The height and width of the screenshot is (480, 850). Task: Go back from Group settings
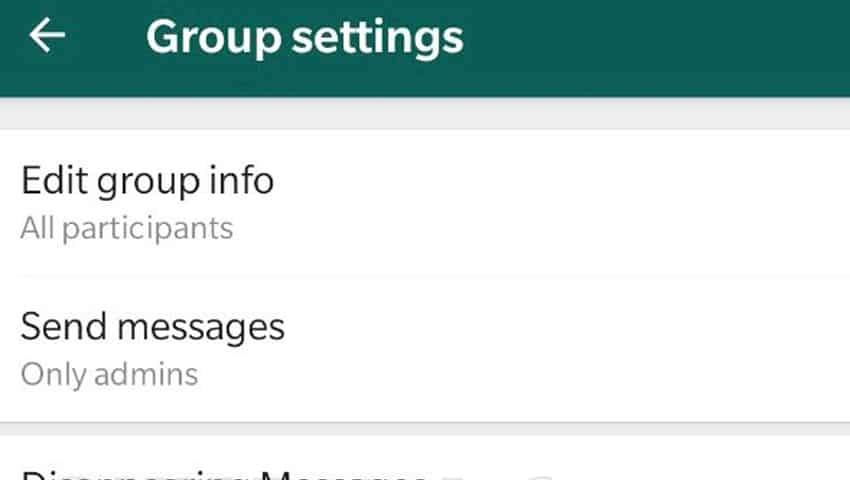coord(47,36)
